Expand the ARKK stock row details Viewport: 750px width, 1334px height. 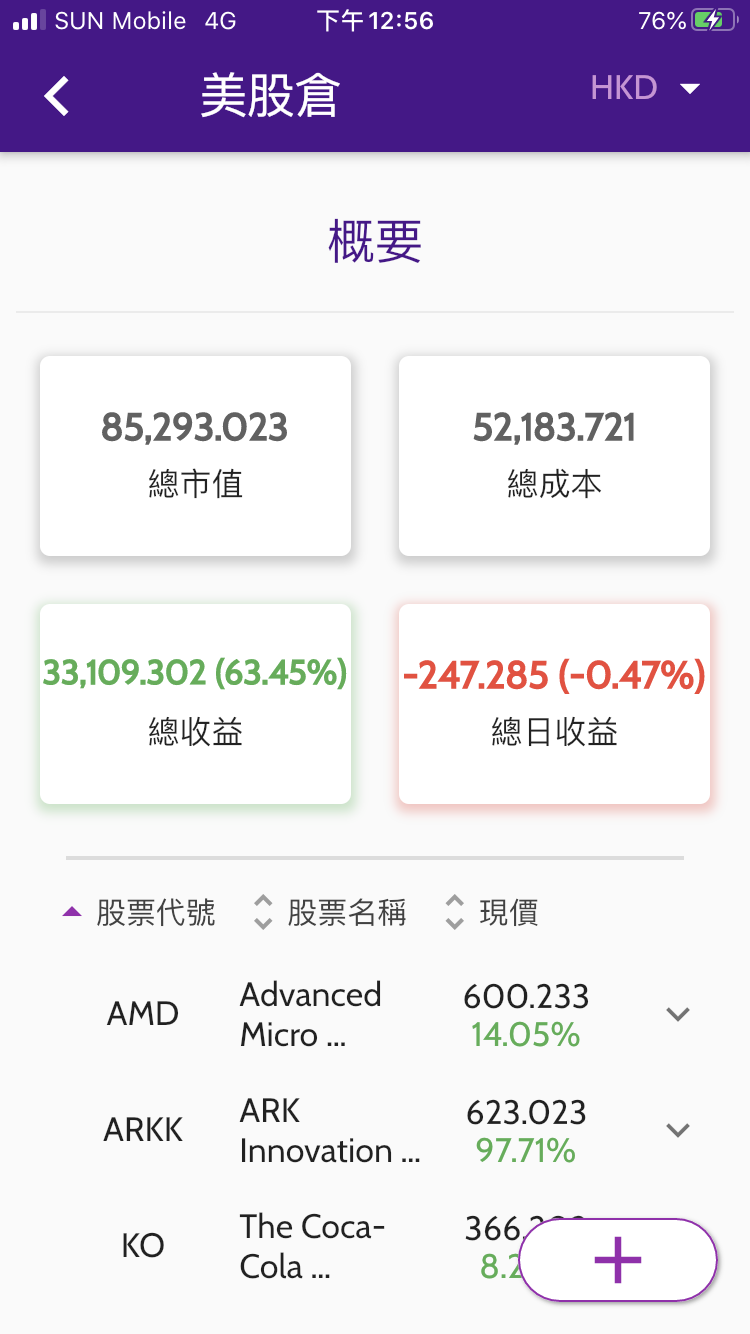pos(678,1129)
